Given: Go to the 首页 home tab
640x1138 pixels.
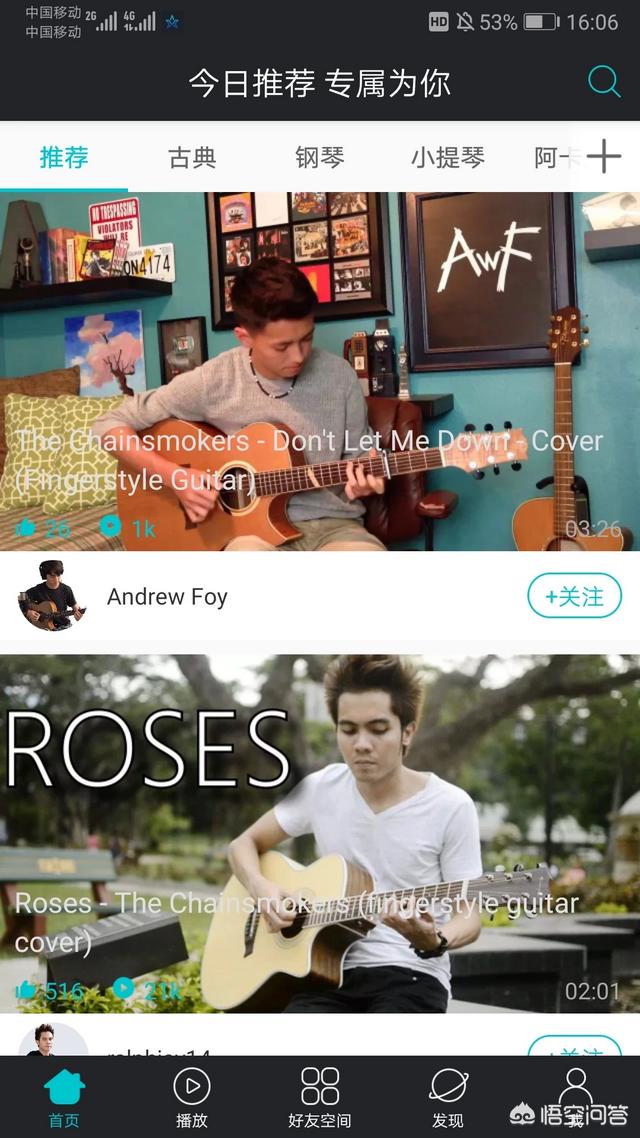Looking at the screenshot, I should [64, 1097].
